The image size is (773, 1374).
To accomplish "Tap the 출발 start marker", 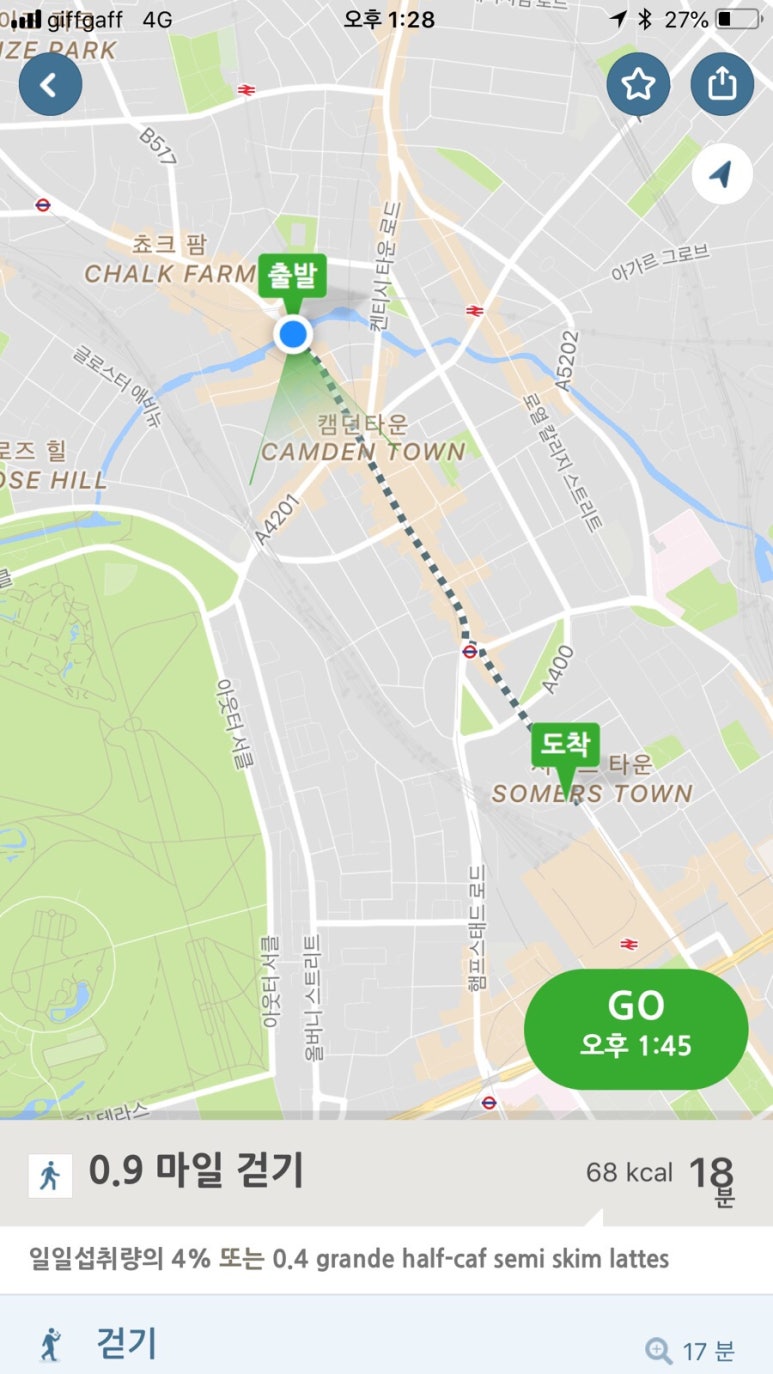I will (292, 277).
